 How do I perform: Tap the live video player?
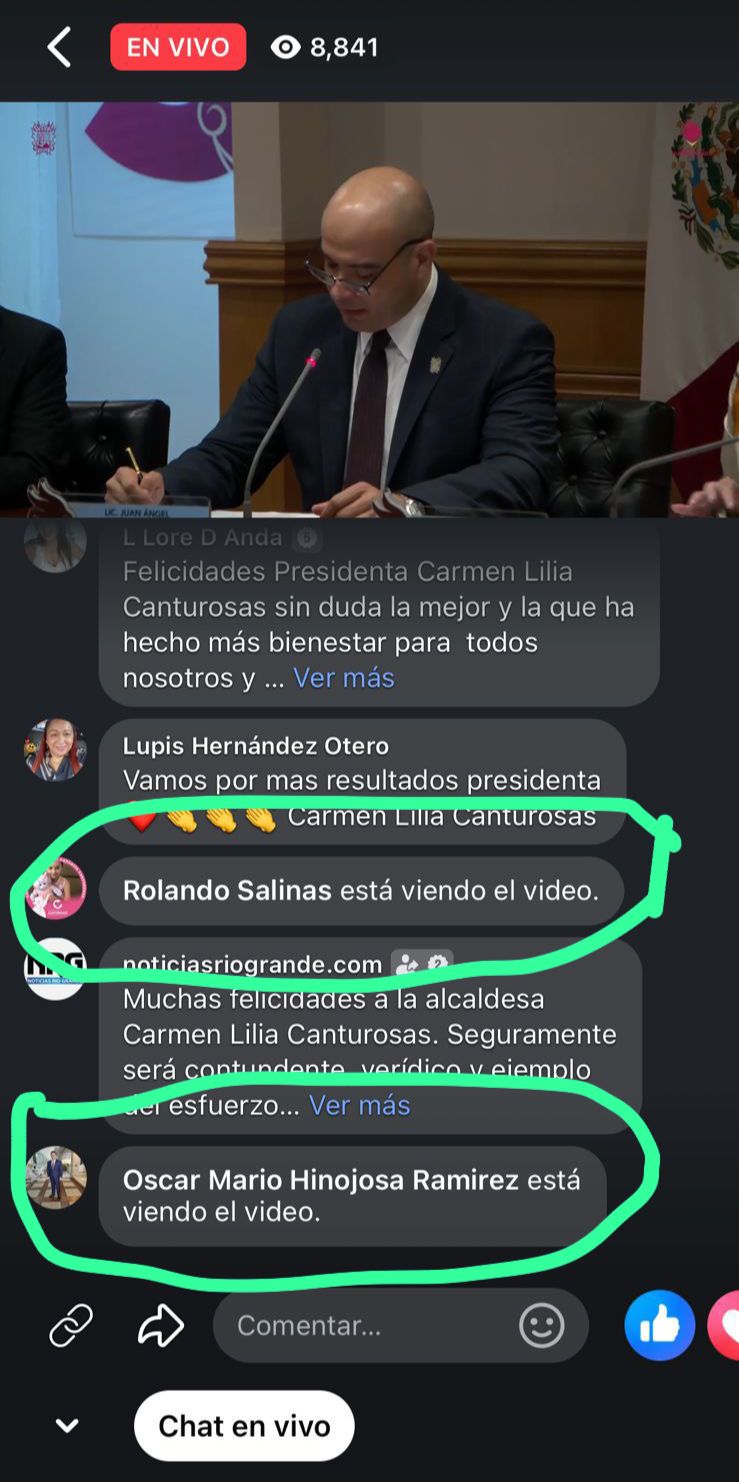coord(369,310)
